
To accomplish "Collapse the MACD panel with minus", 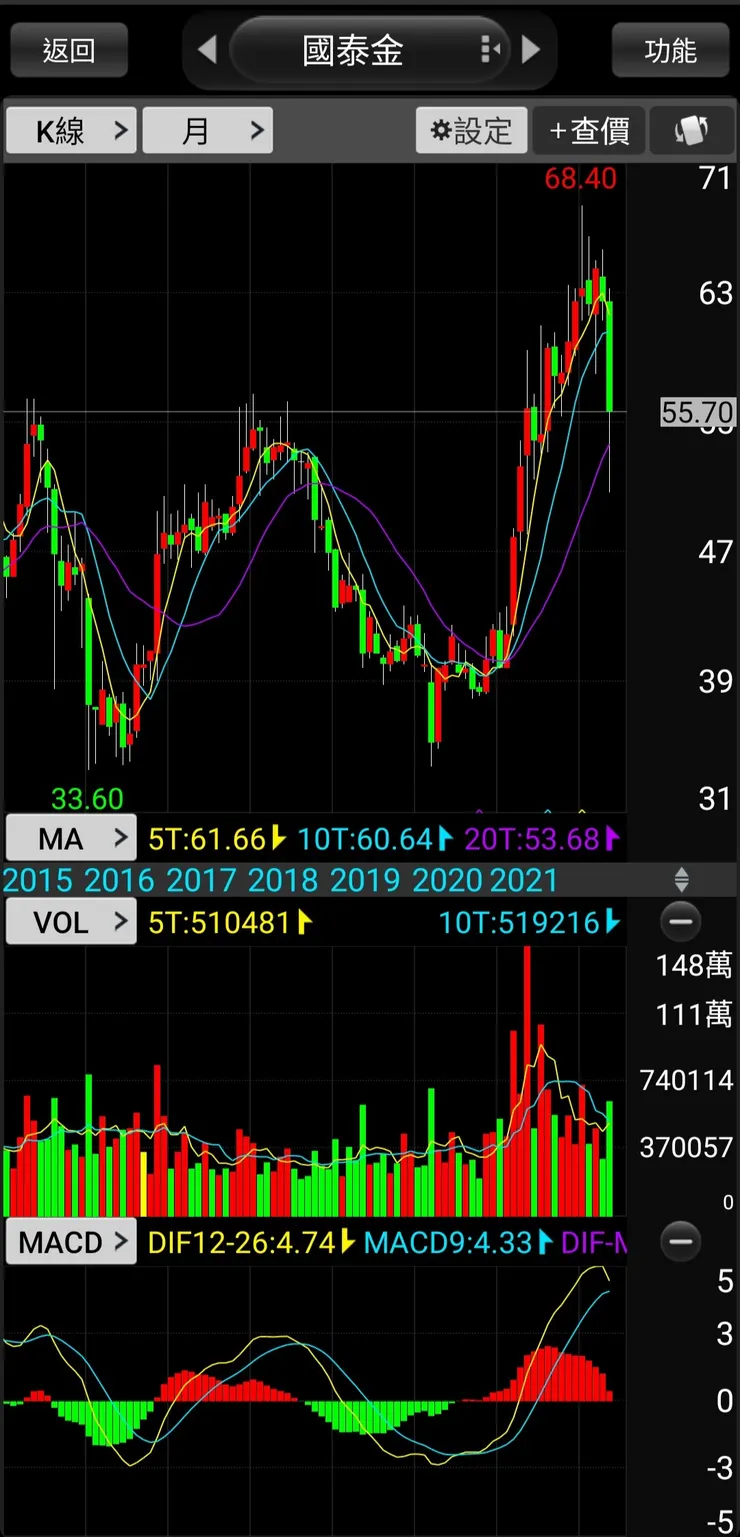I will 681,1242.
